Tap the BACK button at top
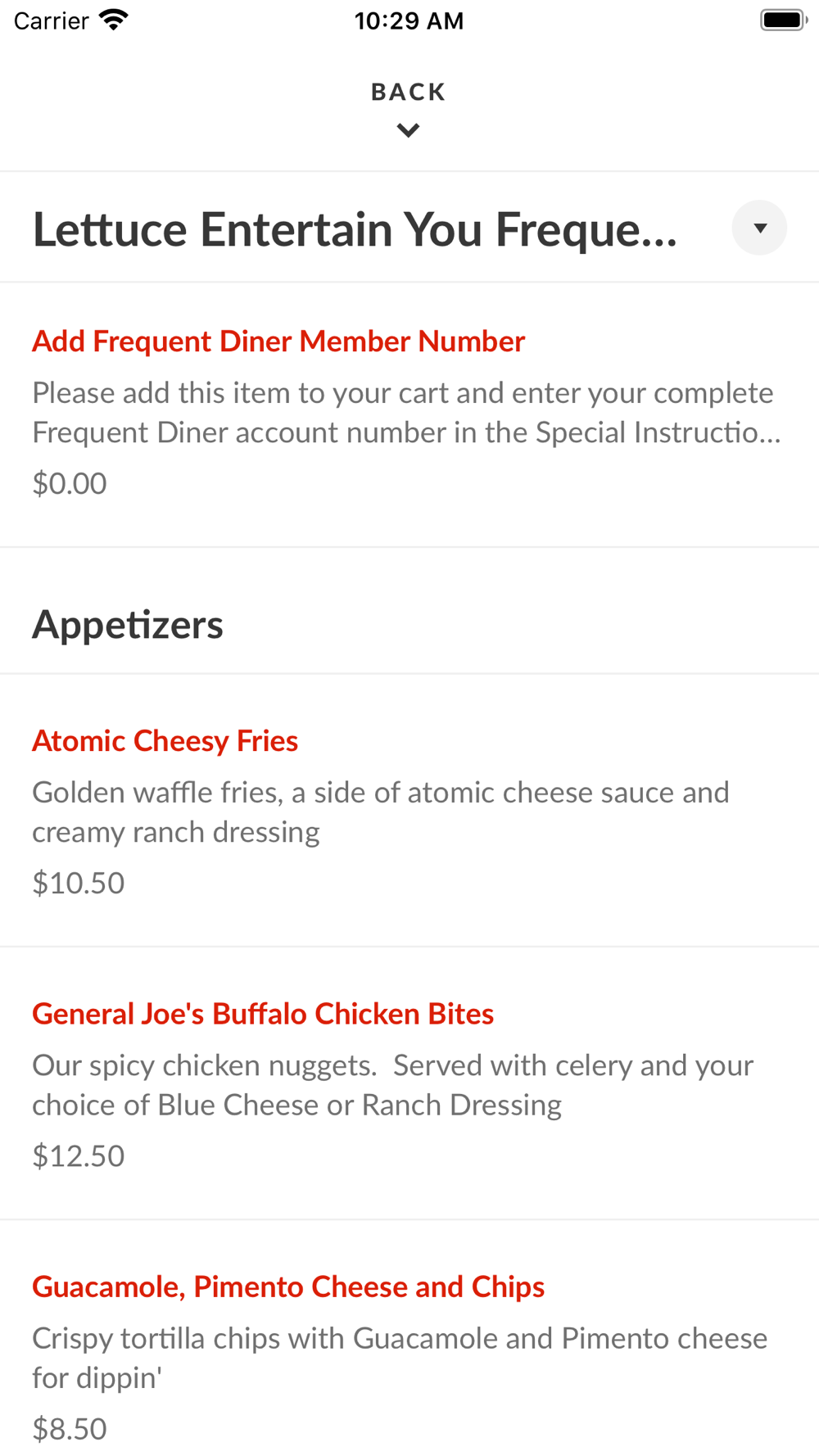Screen dimensions: 819x1456 point(408,107)
